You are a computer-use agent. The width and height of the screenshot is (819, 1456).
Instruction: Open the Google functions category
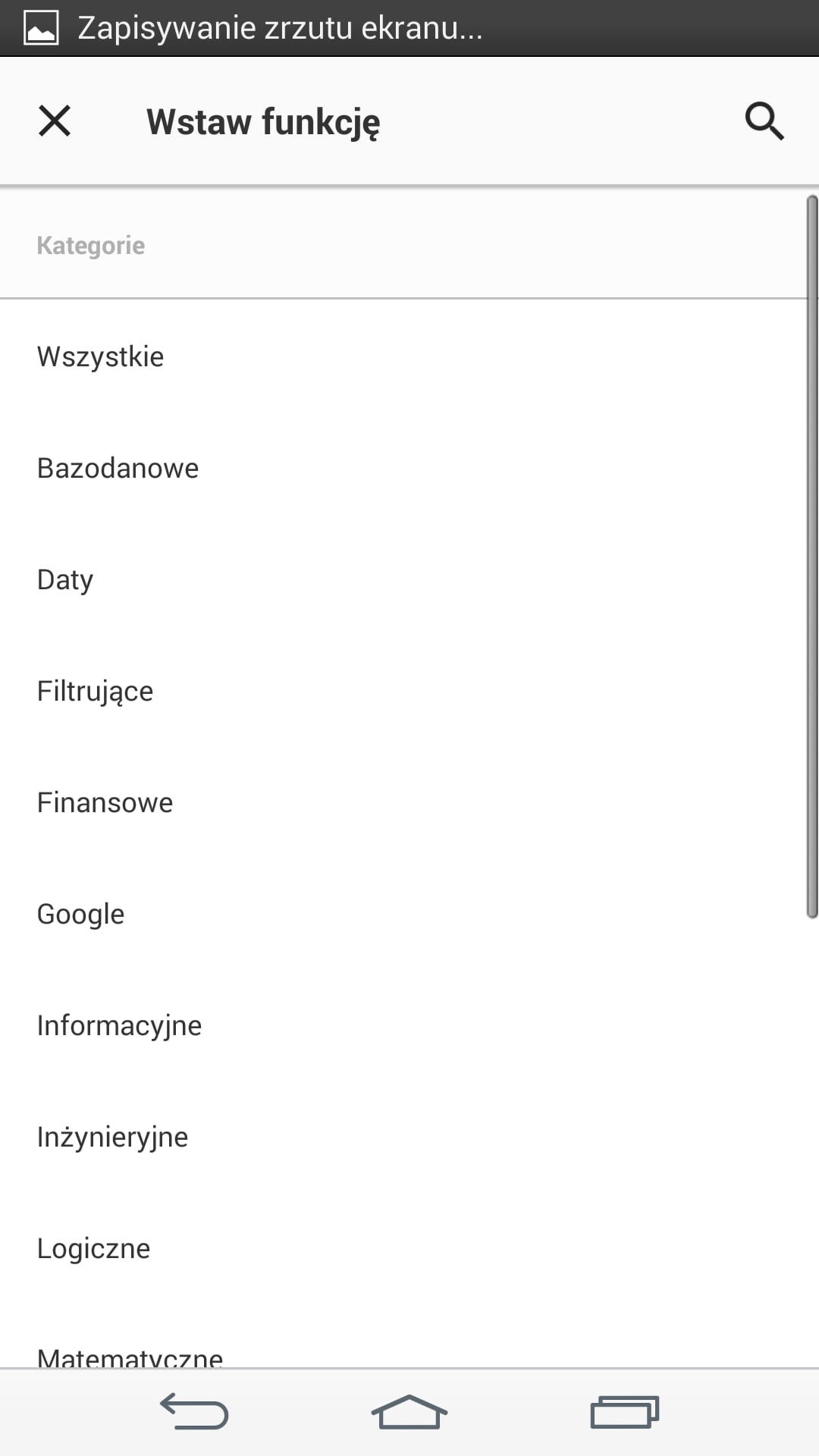409,914
